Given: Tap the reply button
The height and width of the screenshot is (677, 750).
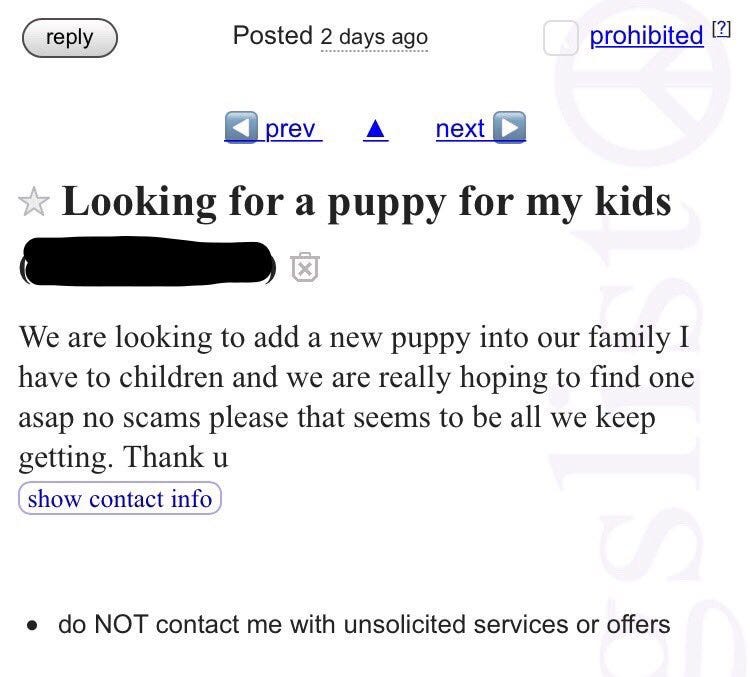Looking at the screenshot, I should click(x=69, y=38).
